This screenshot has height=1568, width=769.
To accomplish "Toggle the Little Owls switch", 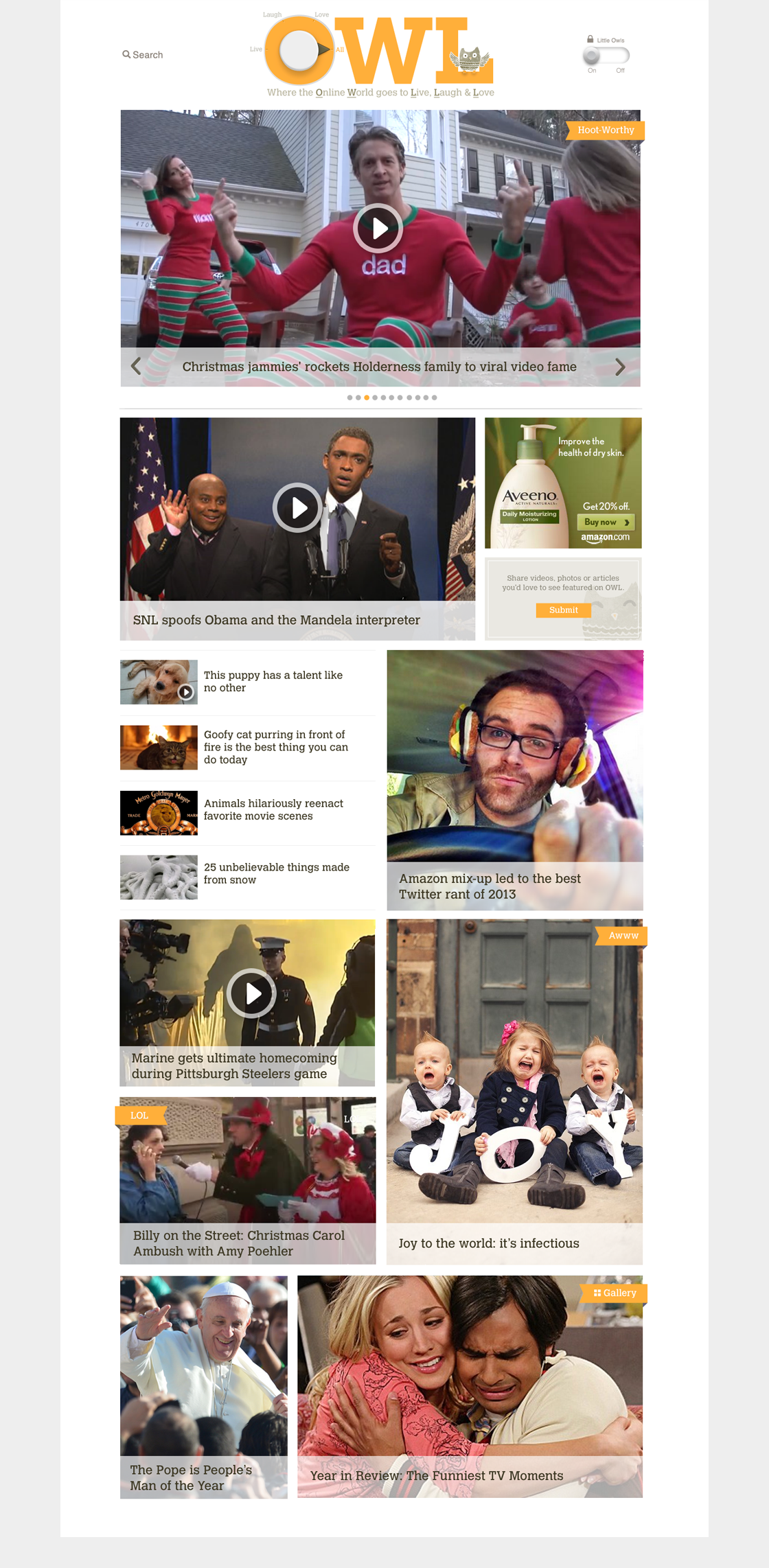I will point(606,56).
